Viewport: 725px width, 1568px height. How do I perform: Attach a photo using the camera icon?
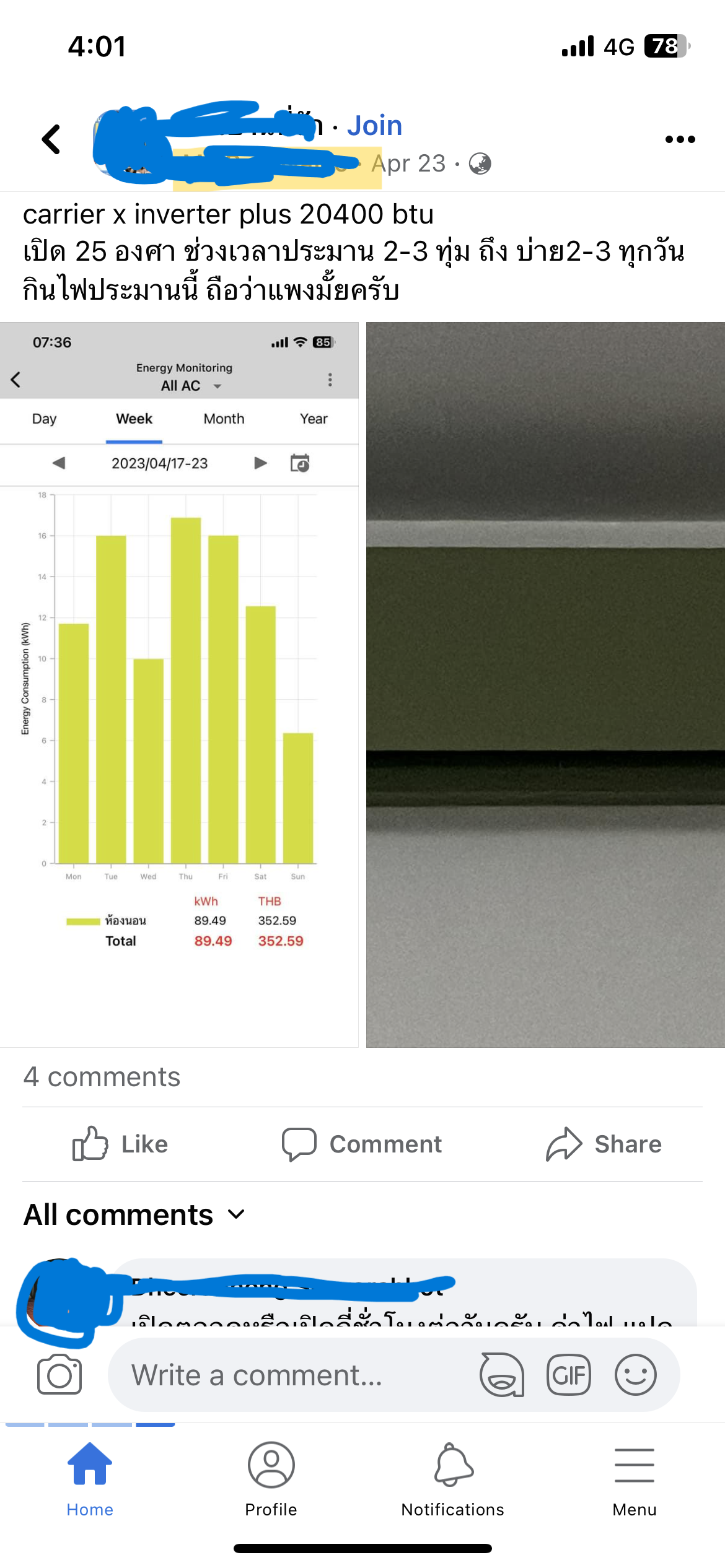point(59,1375)
